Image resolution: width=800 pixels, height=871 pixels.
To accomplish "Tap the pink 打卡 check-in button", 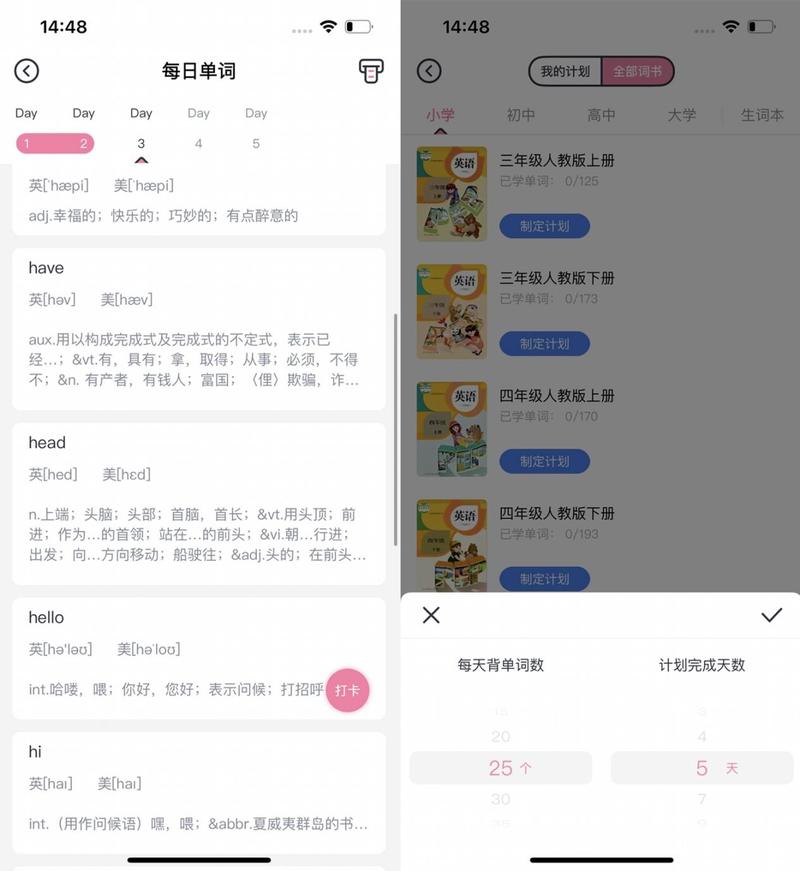I will pyautogui.click(x=348, y=690).
